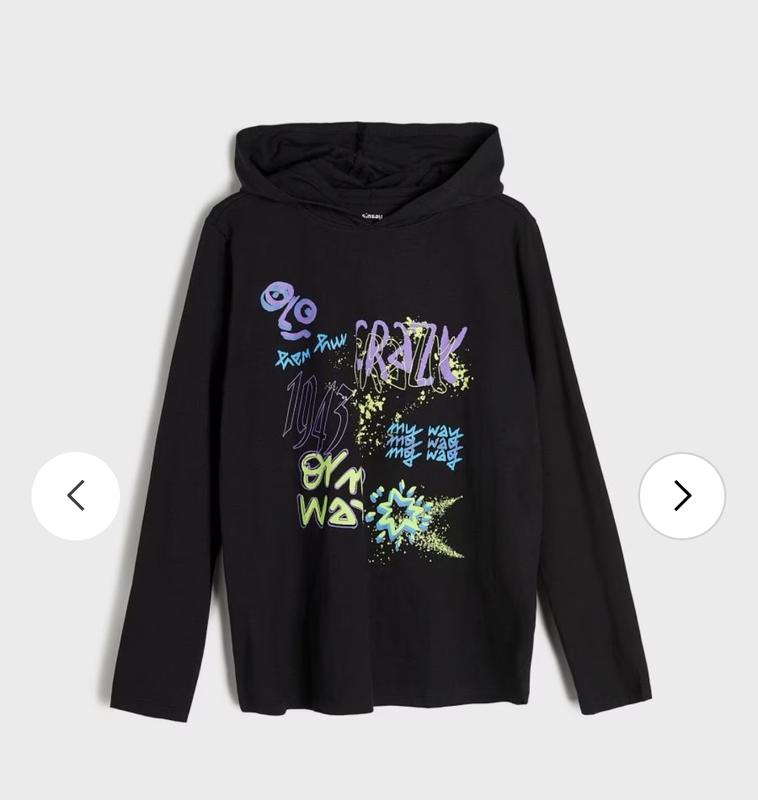Show the next product photo
This screenshot has width=758, height=800.
point(682,496)
